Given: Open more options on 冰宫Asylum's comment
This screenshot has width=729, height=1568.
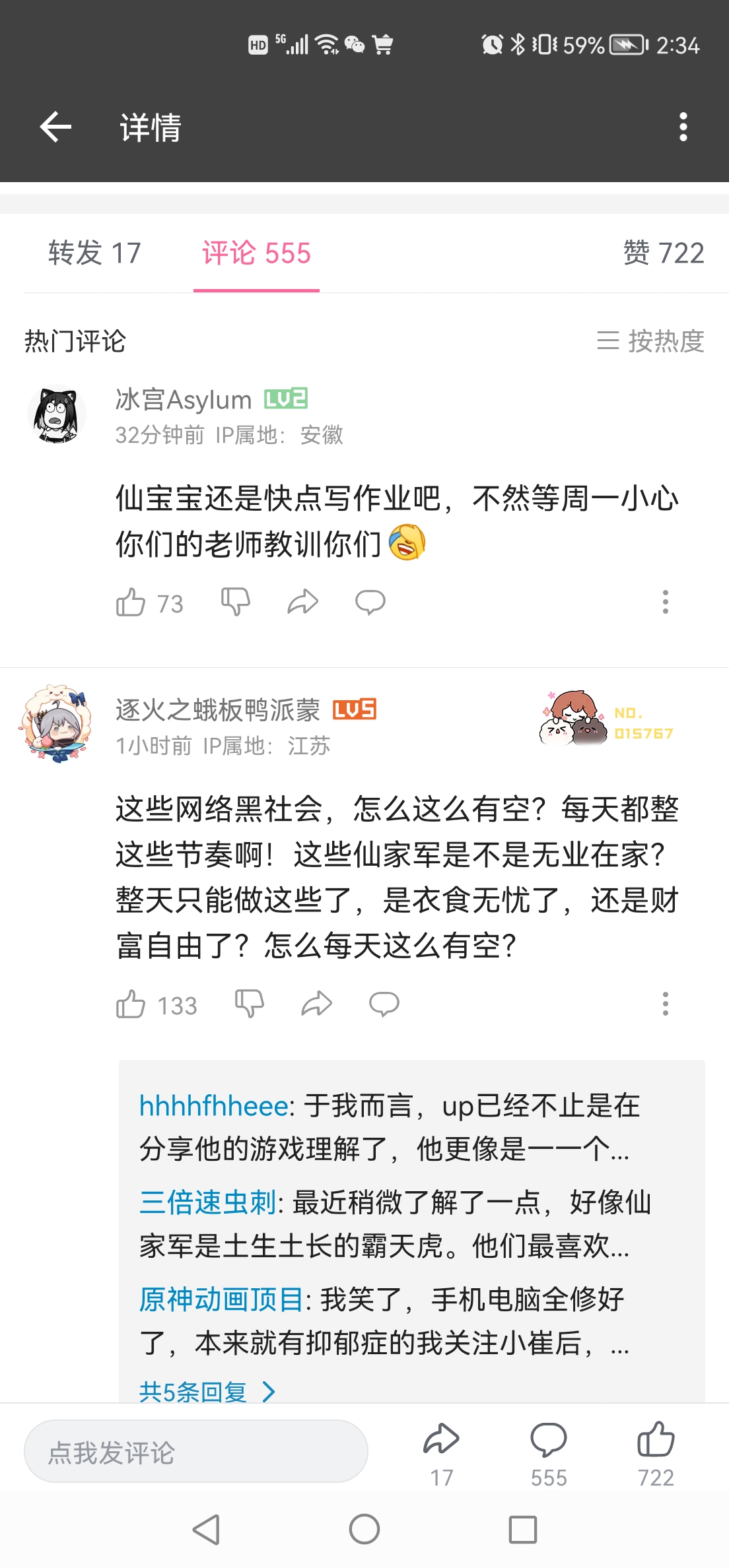Looking at the screenshot, I should (x=665, y=603).
